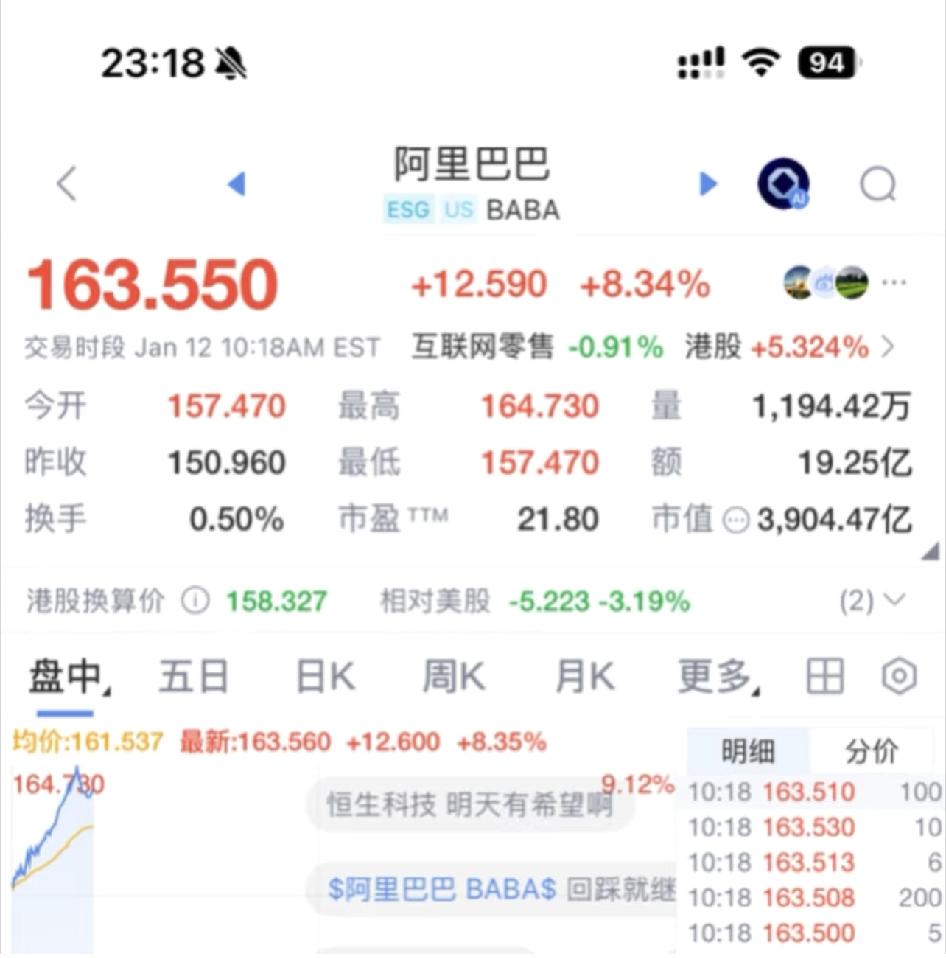The width and height of the screenshot is (946, 958).
Task: Tap the user avatars near the price
Action: [x=822, y=283]
